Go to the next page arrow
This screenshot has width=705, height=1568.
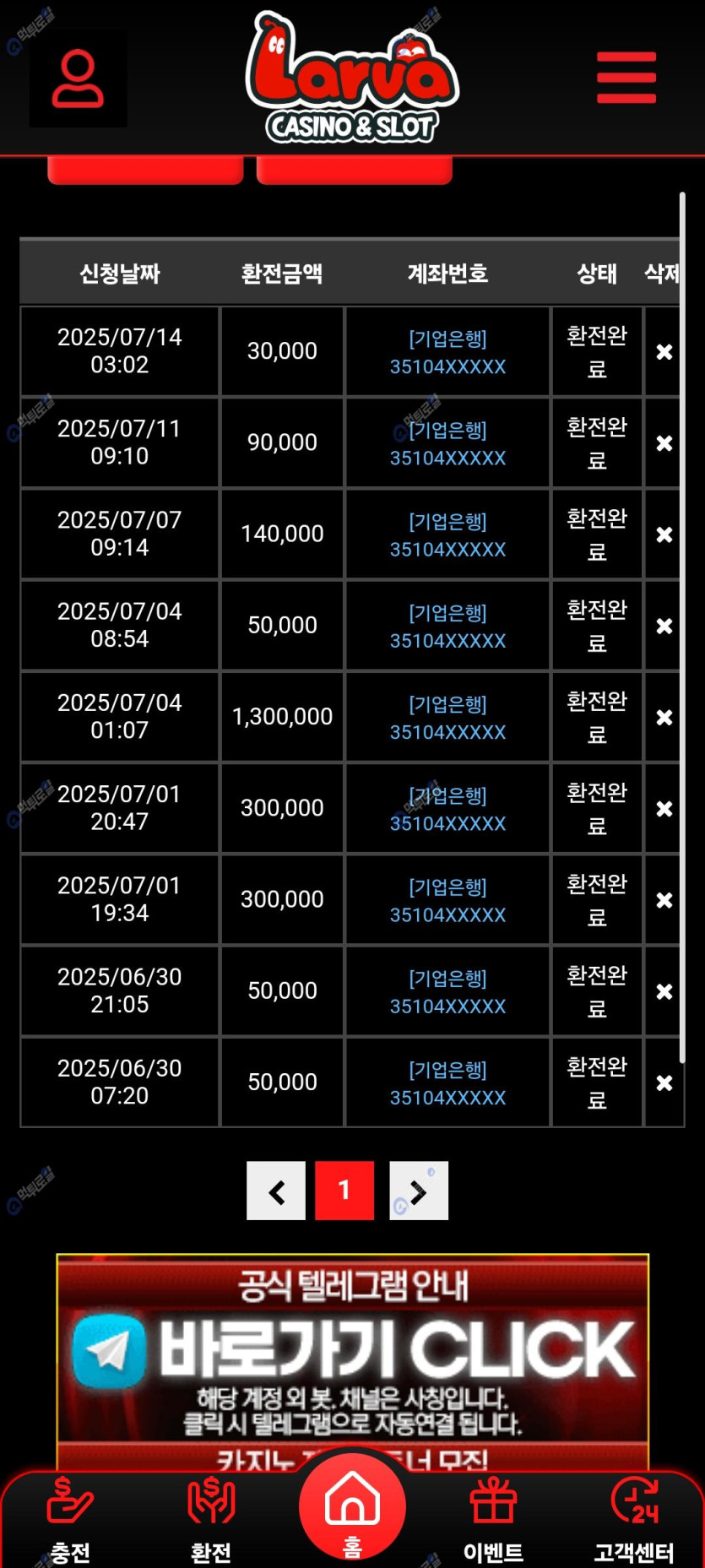click(x=419, y=1191)
